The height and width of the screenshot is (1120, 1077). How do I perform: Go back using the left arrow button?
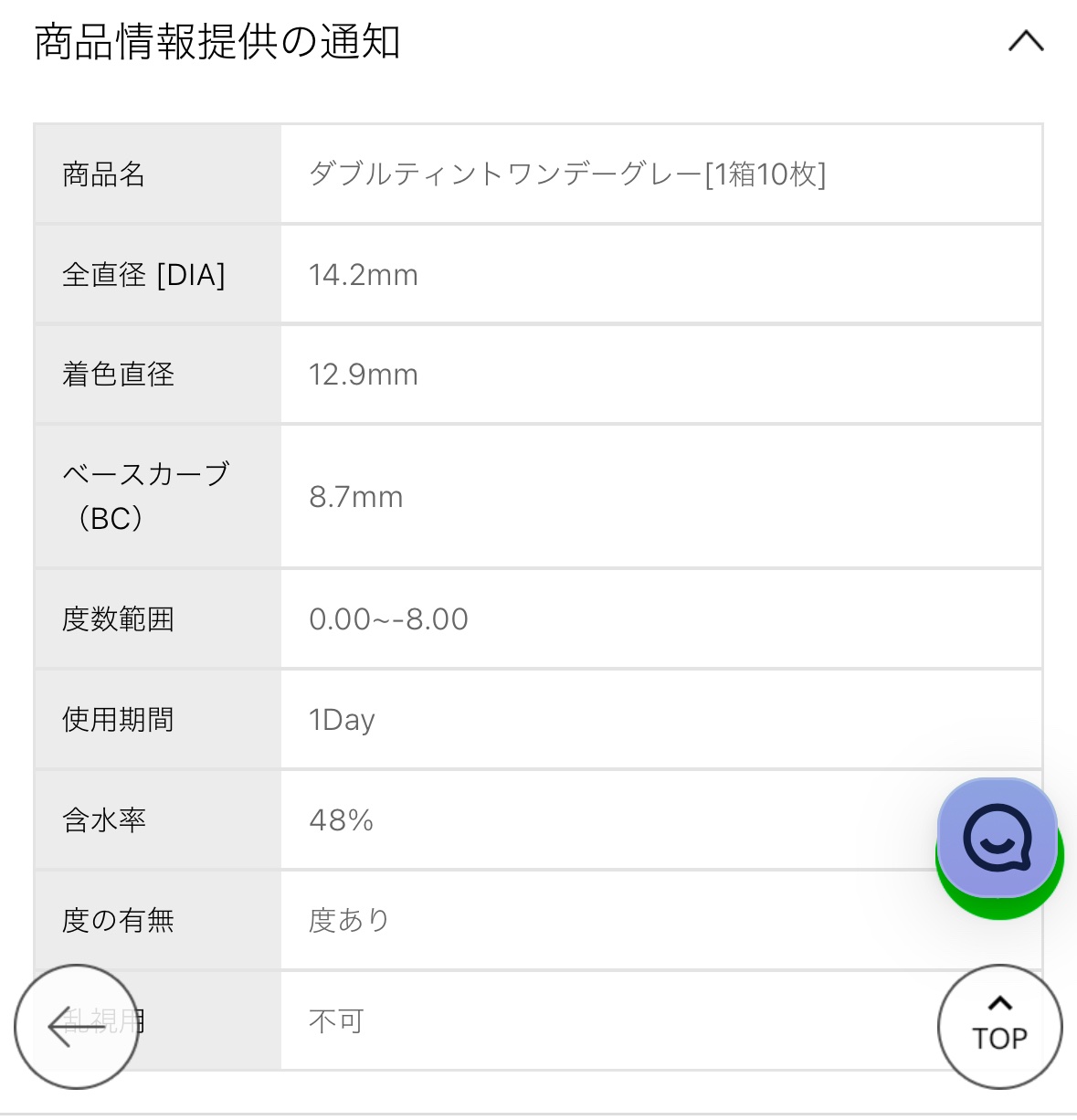click(77, 1026)
